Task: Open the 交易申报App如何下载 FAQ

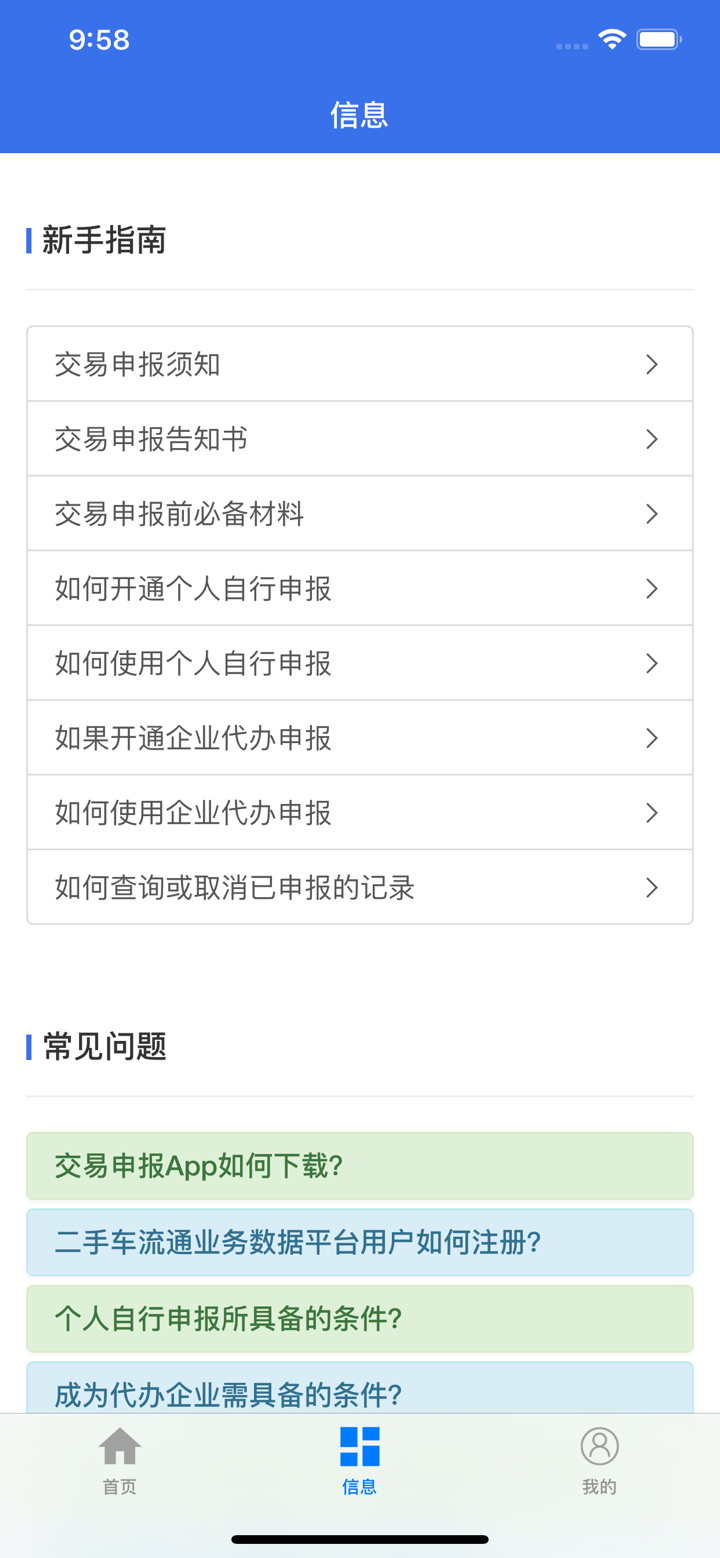Action: click(359, 1165)
